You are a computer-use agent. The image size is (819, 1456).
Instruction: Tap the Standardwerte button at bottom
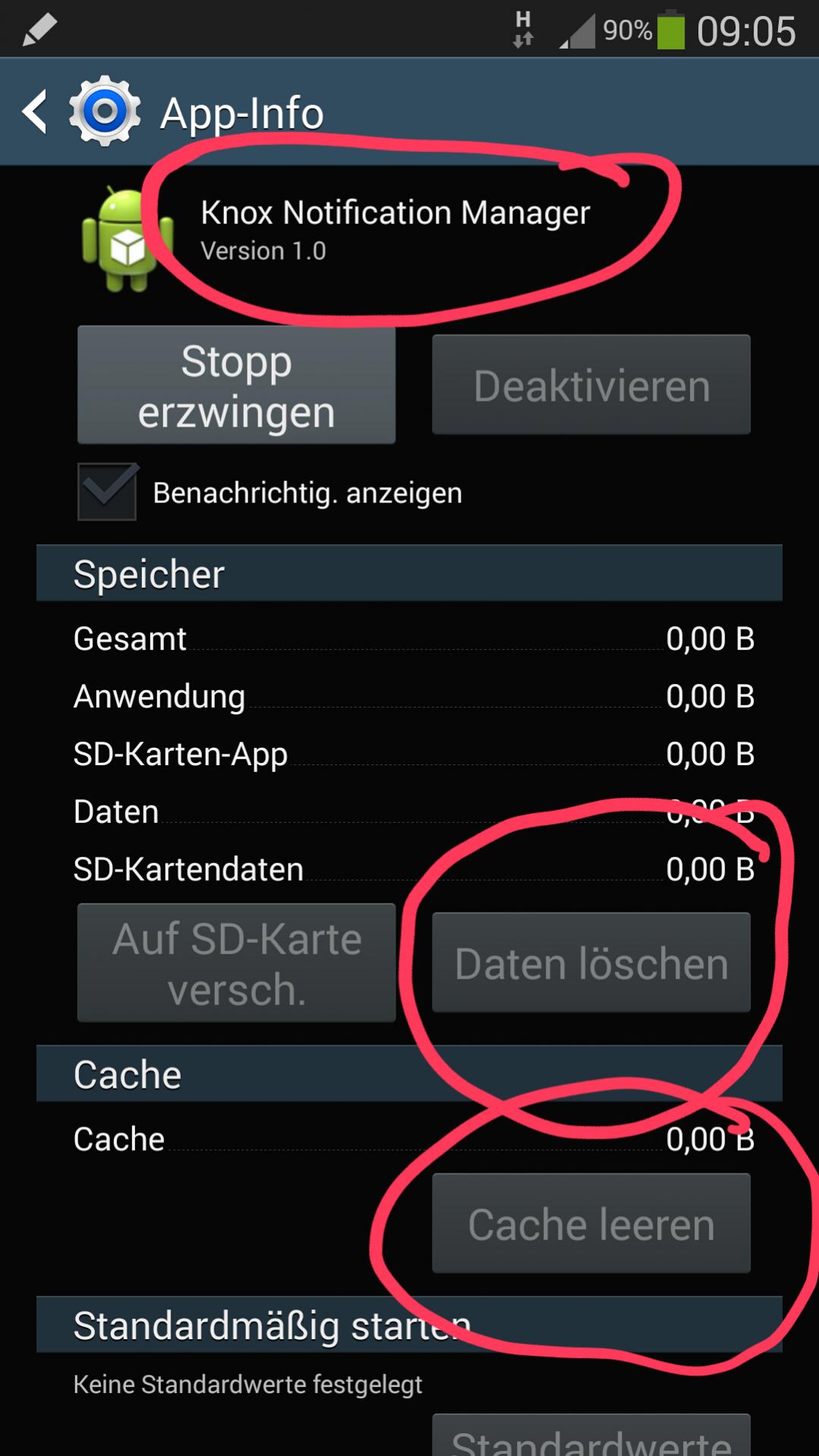pos(591,1437)
